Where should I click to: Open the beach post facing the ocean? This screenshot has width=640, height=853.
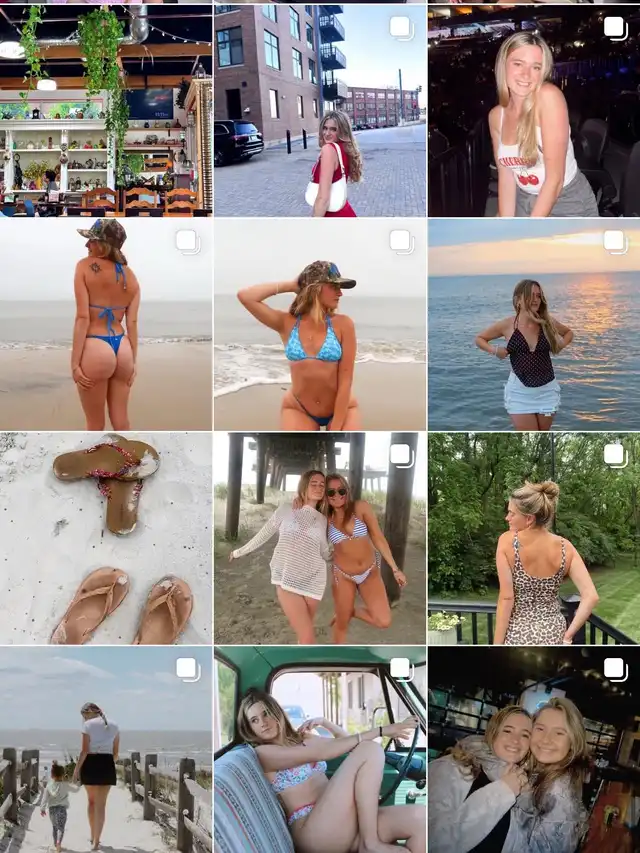coord(105,324)
